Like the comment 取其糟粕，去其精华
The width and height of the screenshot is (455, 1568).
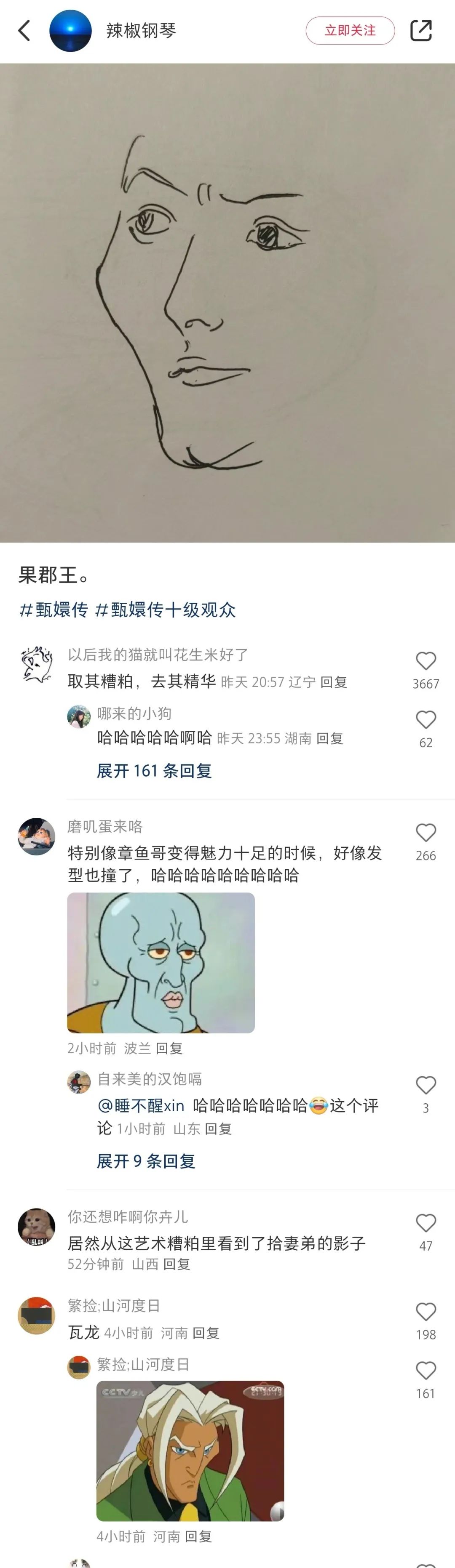tap(426, 662)
